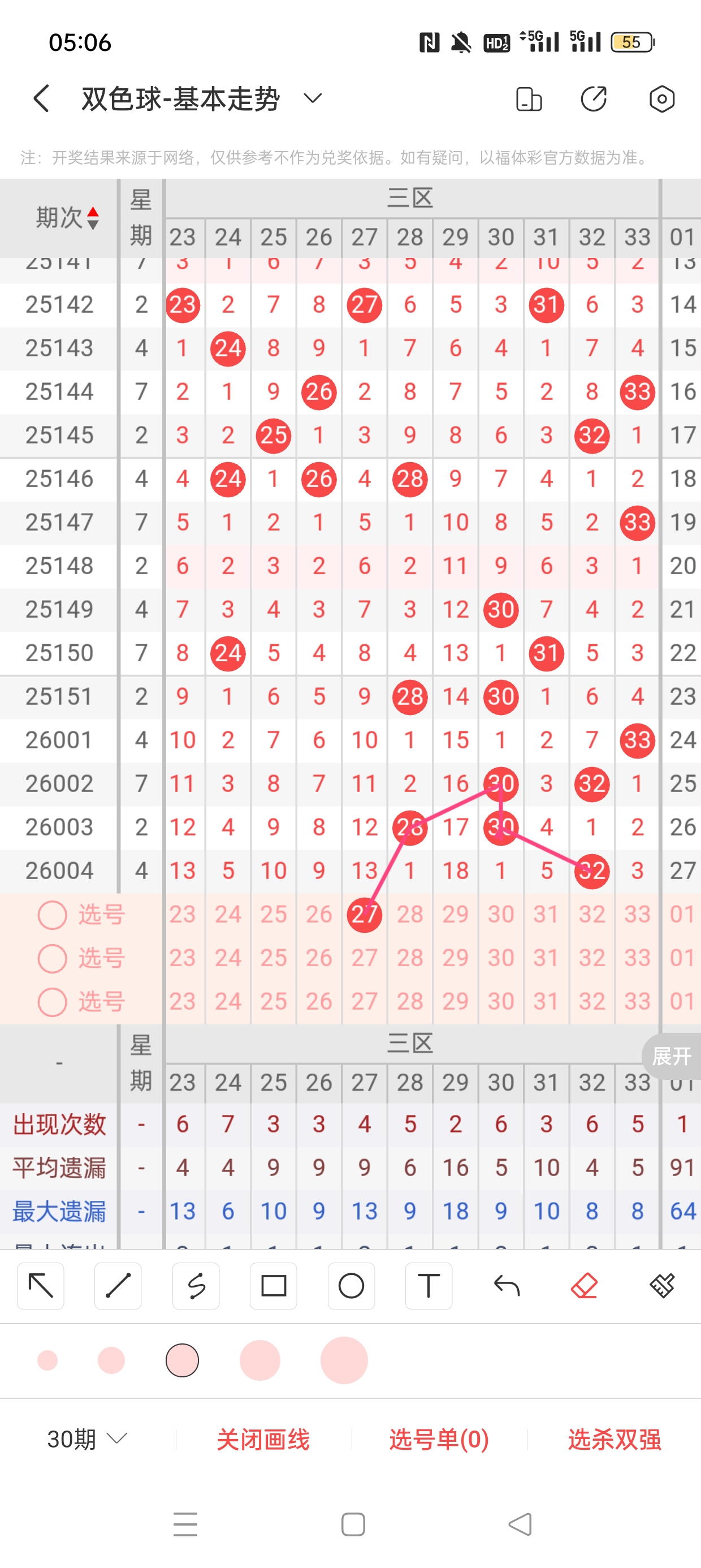This screenshot has height=1568, width=701.
Task: Choose the text tool
Action: point(429,1286)
